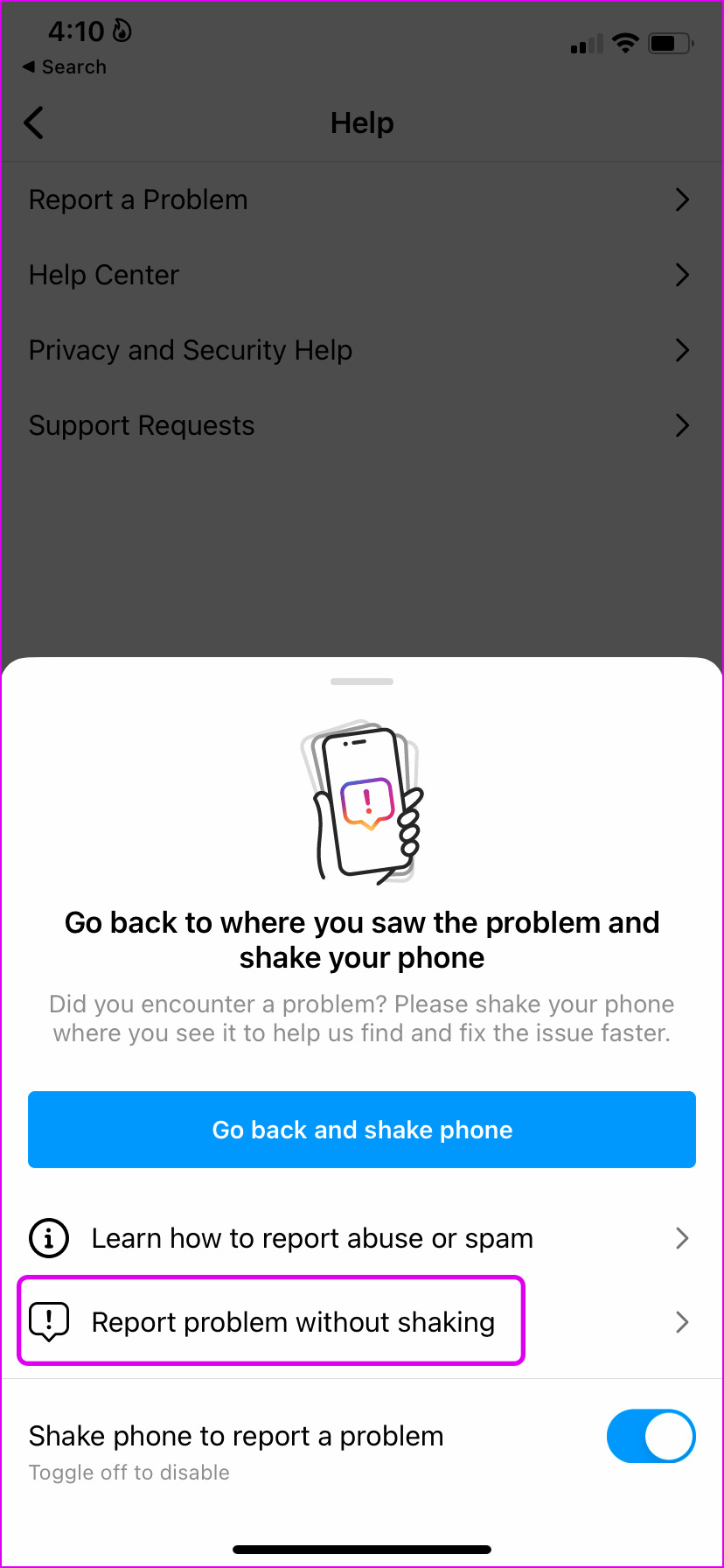The width and height of the screenshot is (724, 1568).
Task: Tap Go back and shake phone button
Action: pyautogui.click(x=362, y=1130)
